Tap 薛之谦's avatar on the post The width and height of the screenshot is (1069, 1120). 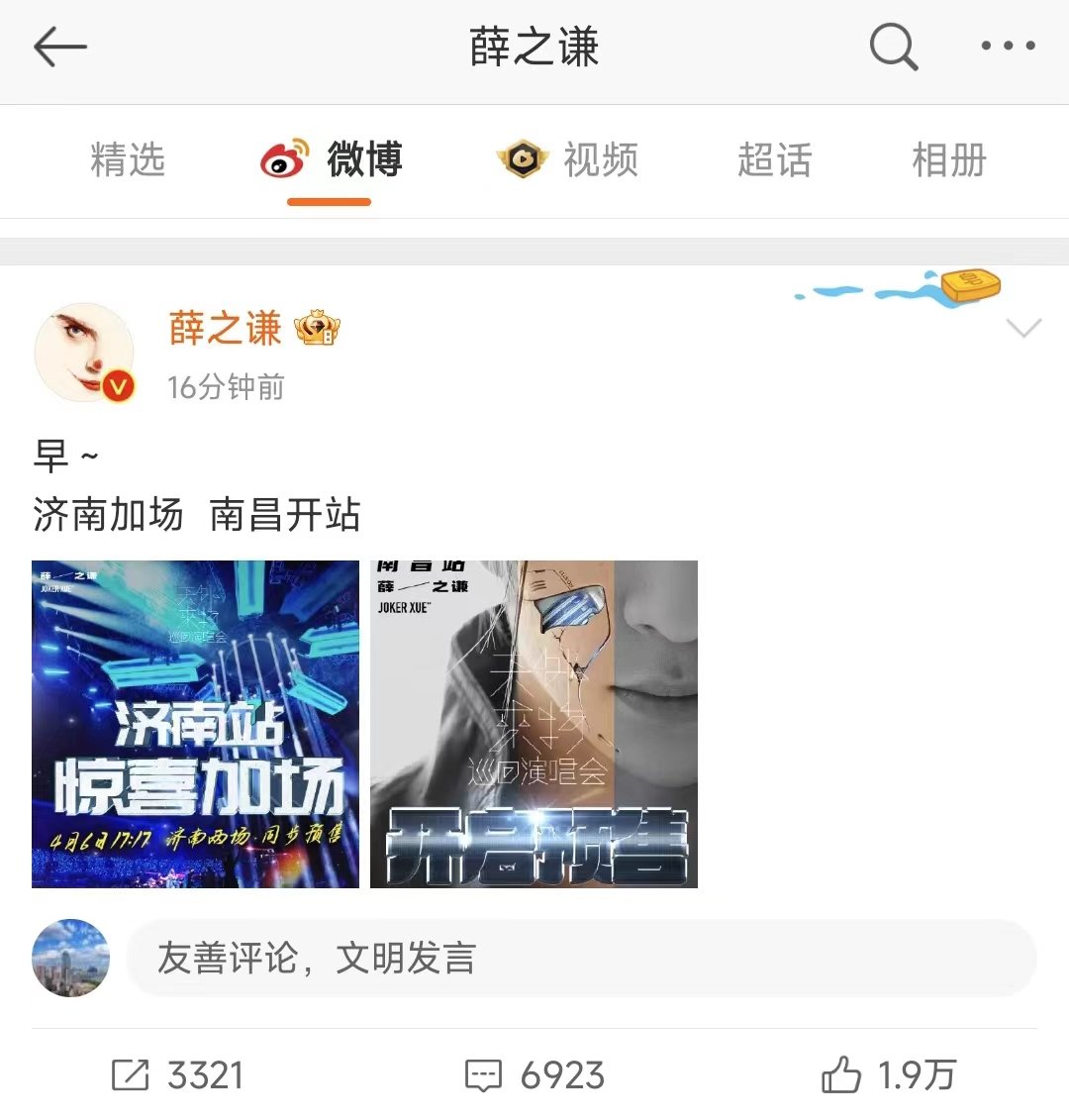pos(85,353)
